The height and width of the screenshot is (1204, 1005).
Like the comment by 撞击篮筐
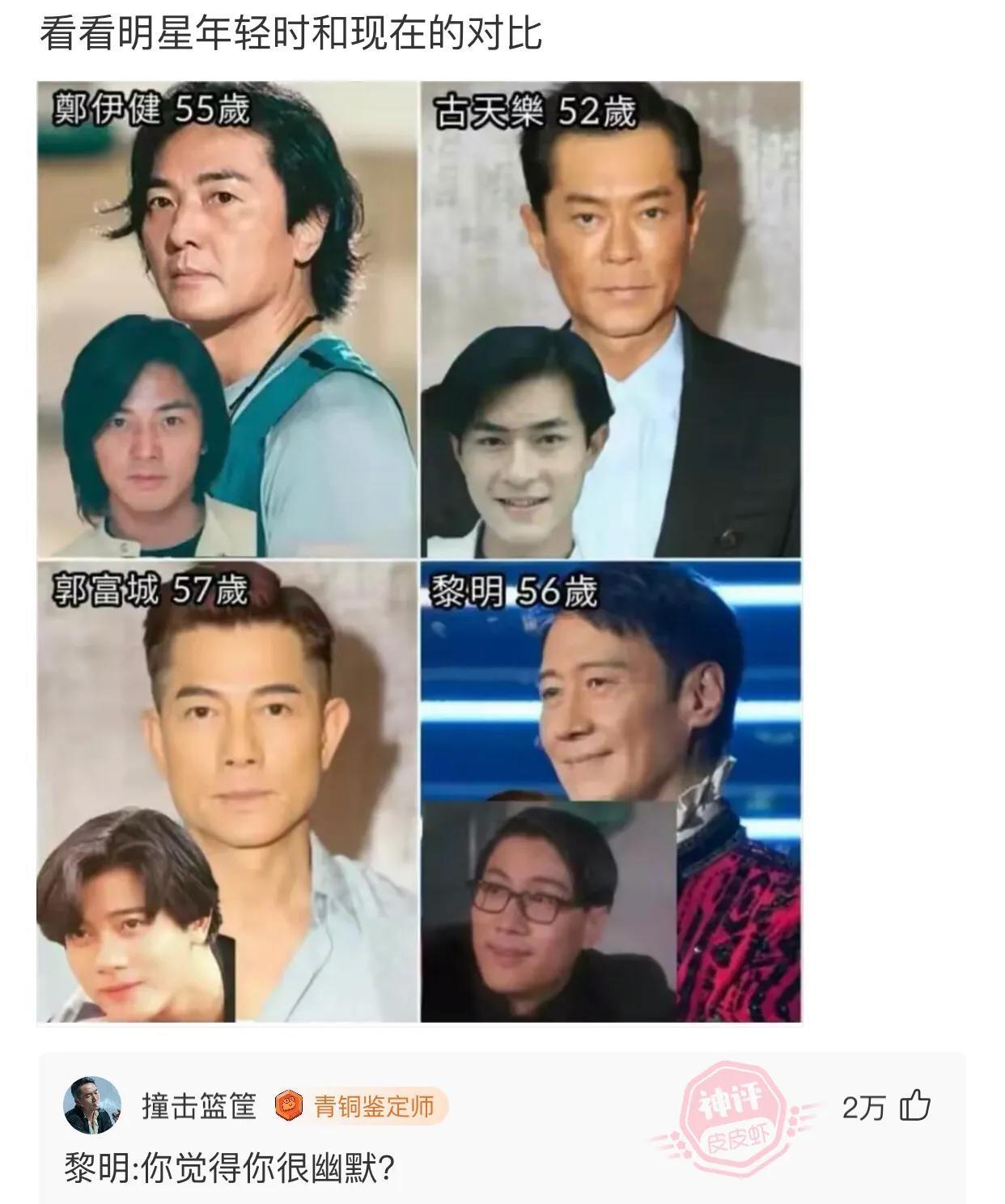tap(915, 1105)
